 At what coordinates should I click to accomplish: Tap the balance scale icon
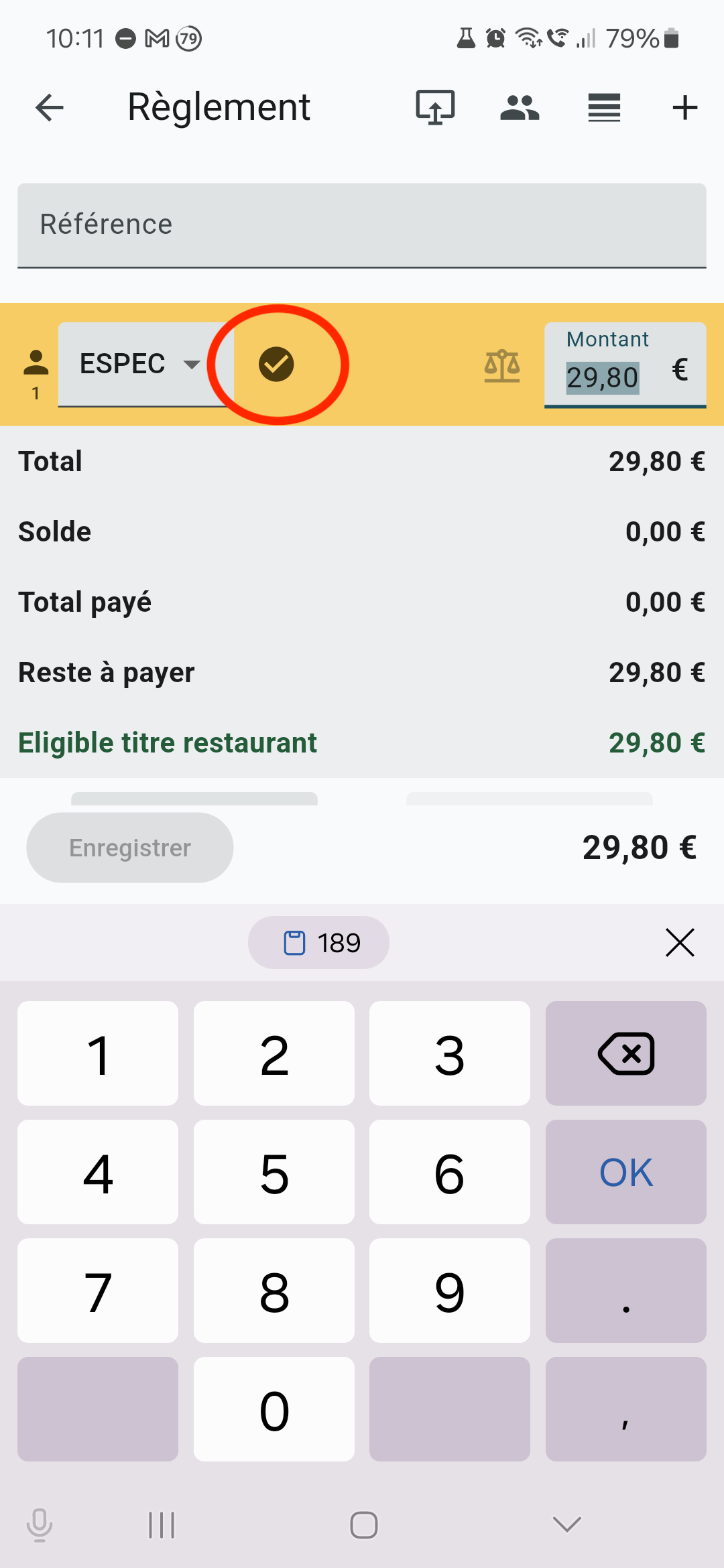point(502,366)
